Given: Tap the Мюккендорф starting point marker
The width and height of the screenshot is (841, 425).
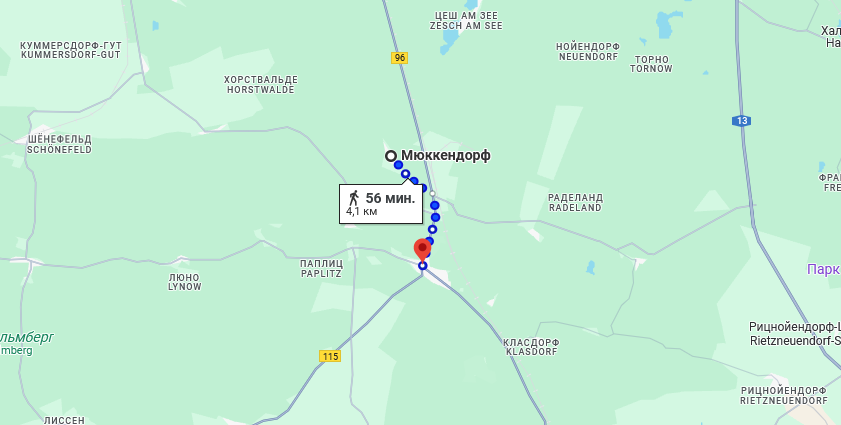Looking at the screenshot, I should (391, 156).
